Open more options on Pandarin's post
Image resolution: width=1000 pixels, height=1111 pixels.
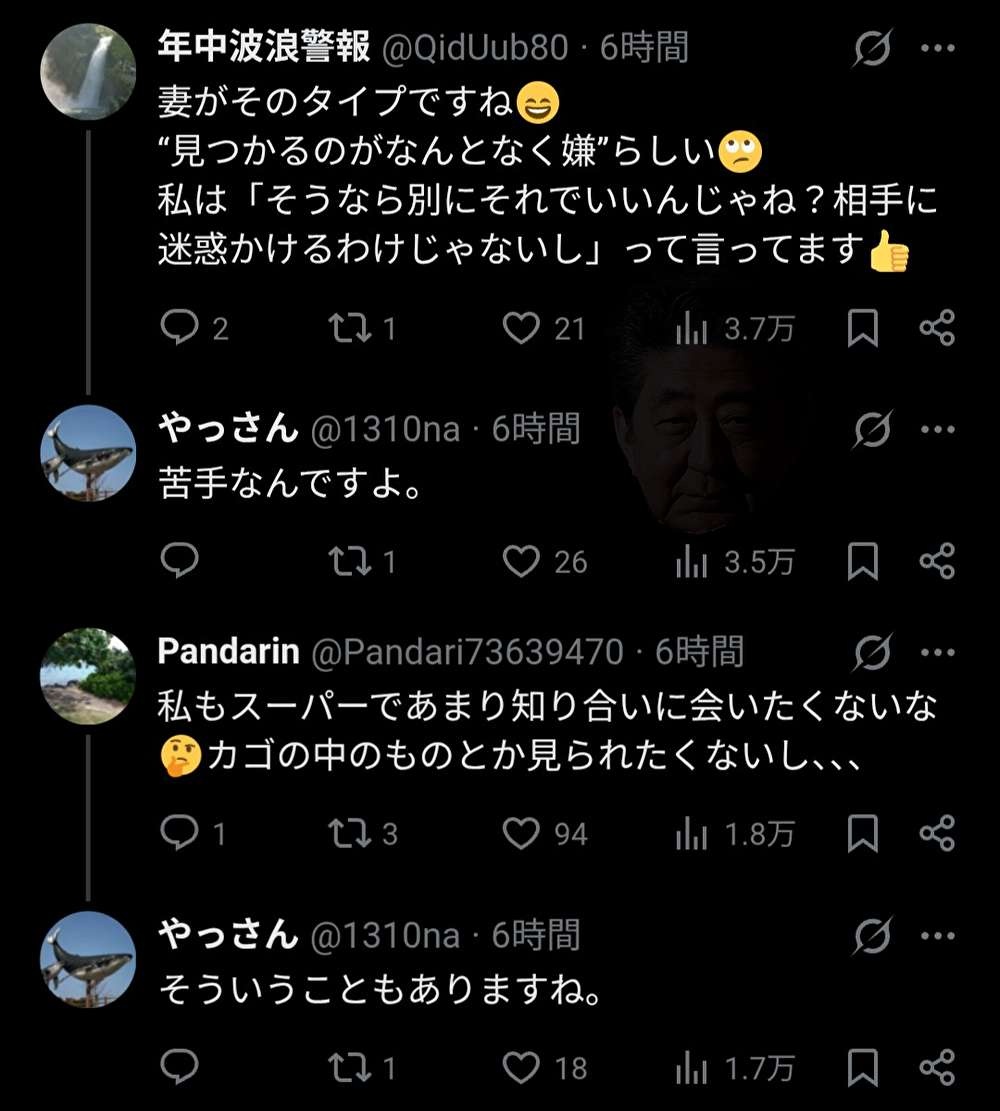pyautogui.click(x=937, y=653)
